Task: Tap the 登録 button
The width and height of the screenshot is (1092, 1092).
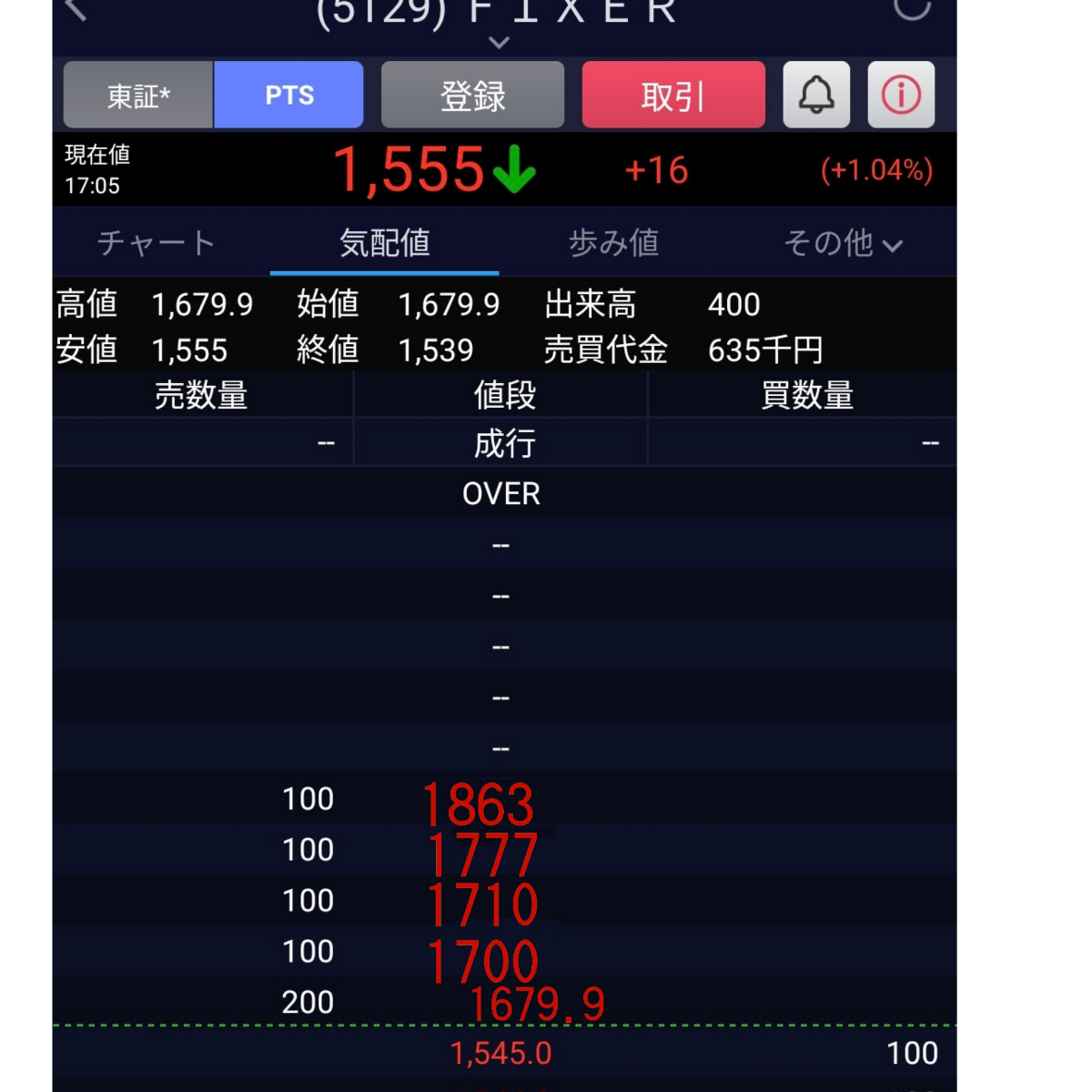Action: (472, 96)
